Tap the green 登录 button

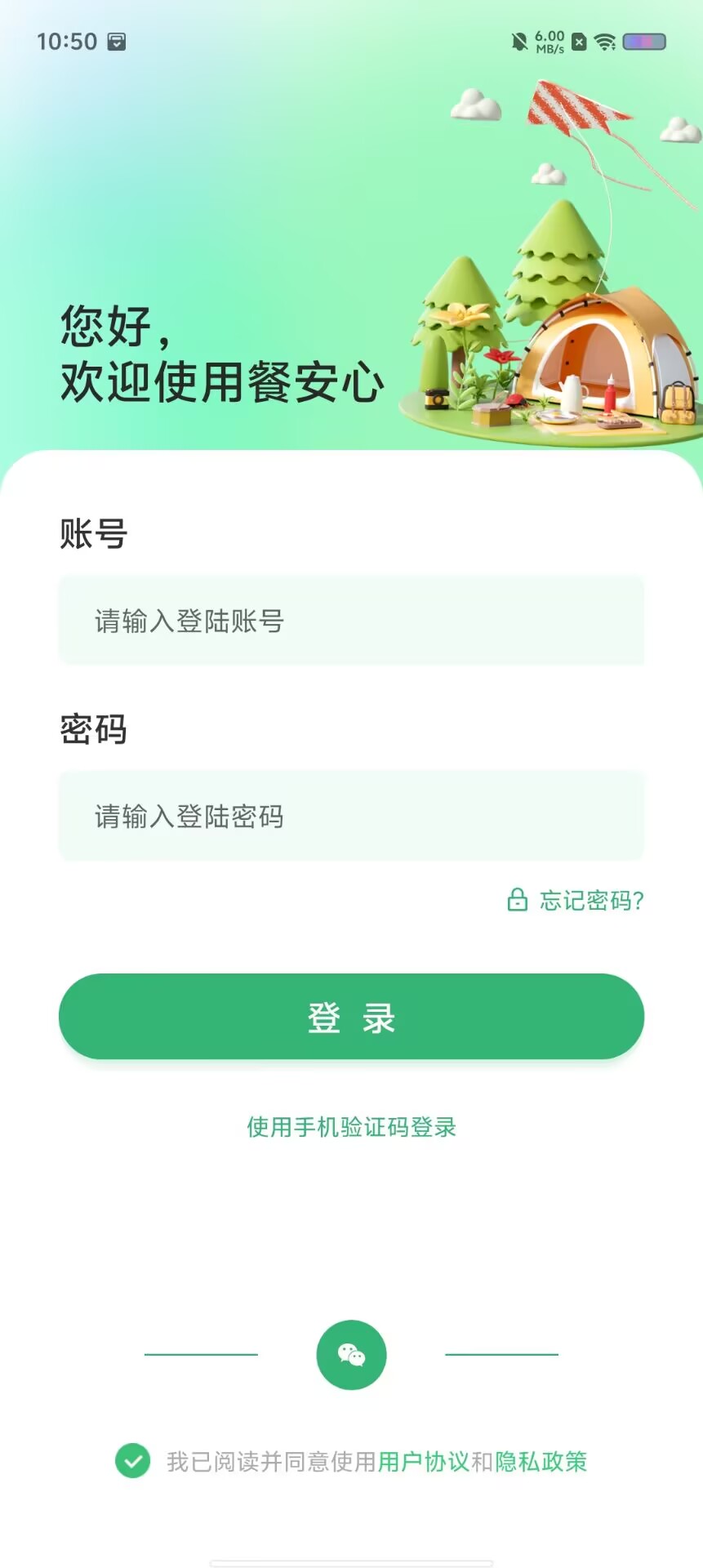[x=351, y=1017]
